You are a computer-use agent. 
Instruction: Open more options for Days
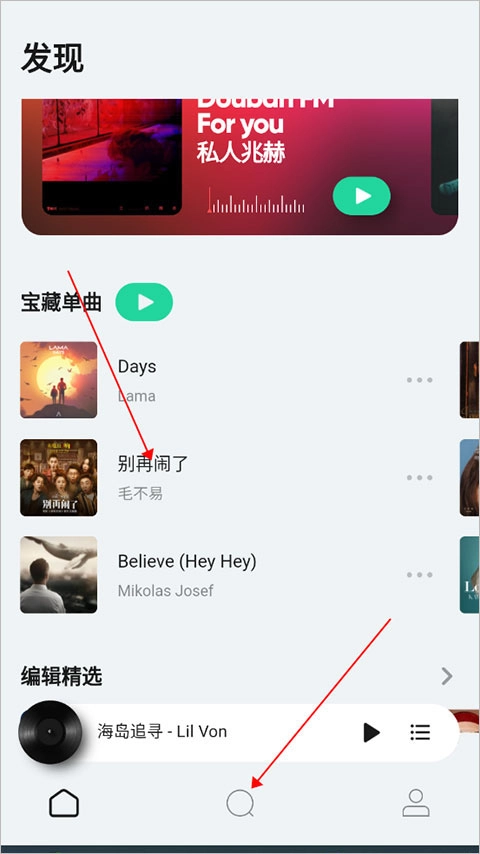(x=420, y=380)
